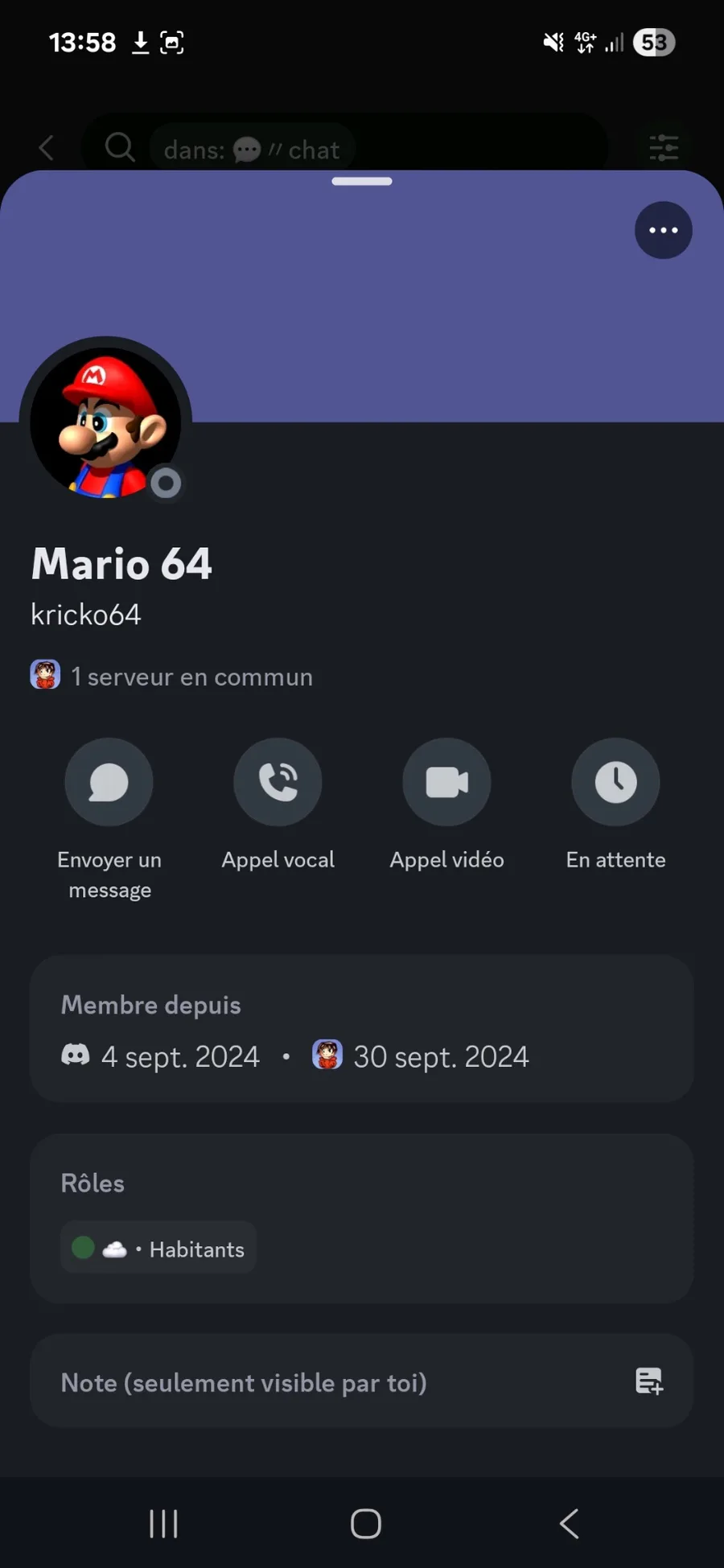This screenshot has width=724, height=1568.
Task: Send a message to Mario 64
Action: [109, 782]
